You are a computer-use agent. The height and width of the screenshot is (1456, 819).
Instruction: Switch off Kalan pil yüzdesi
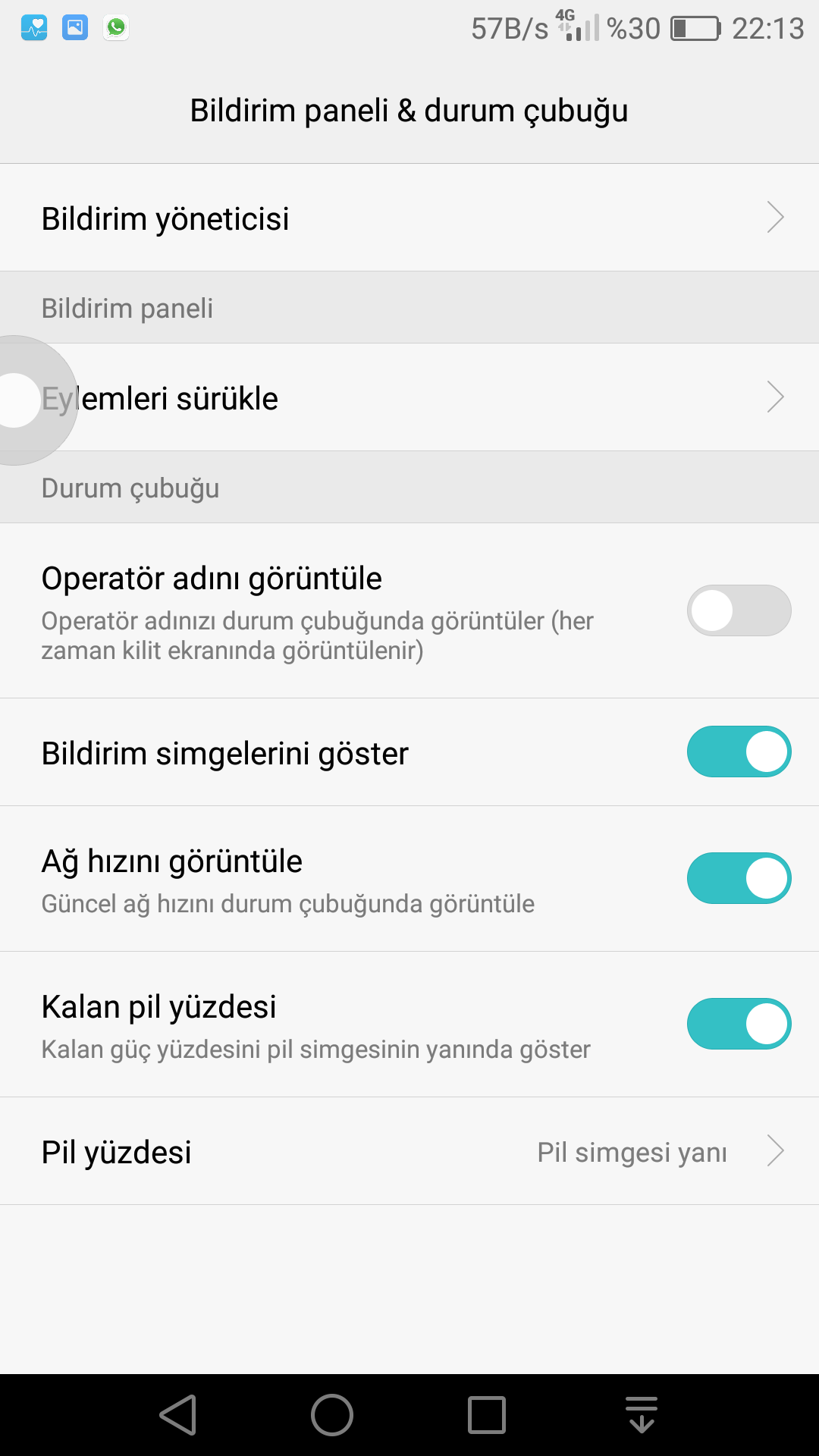pos(739,1024)
